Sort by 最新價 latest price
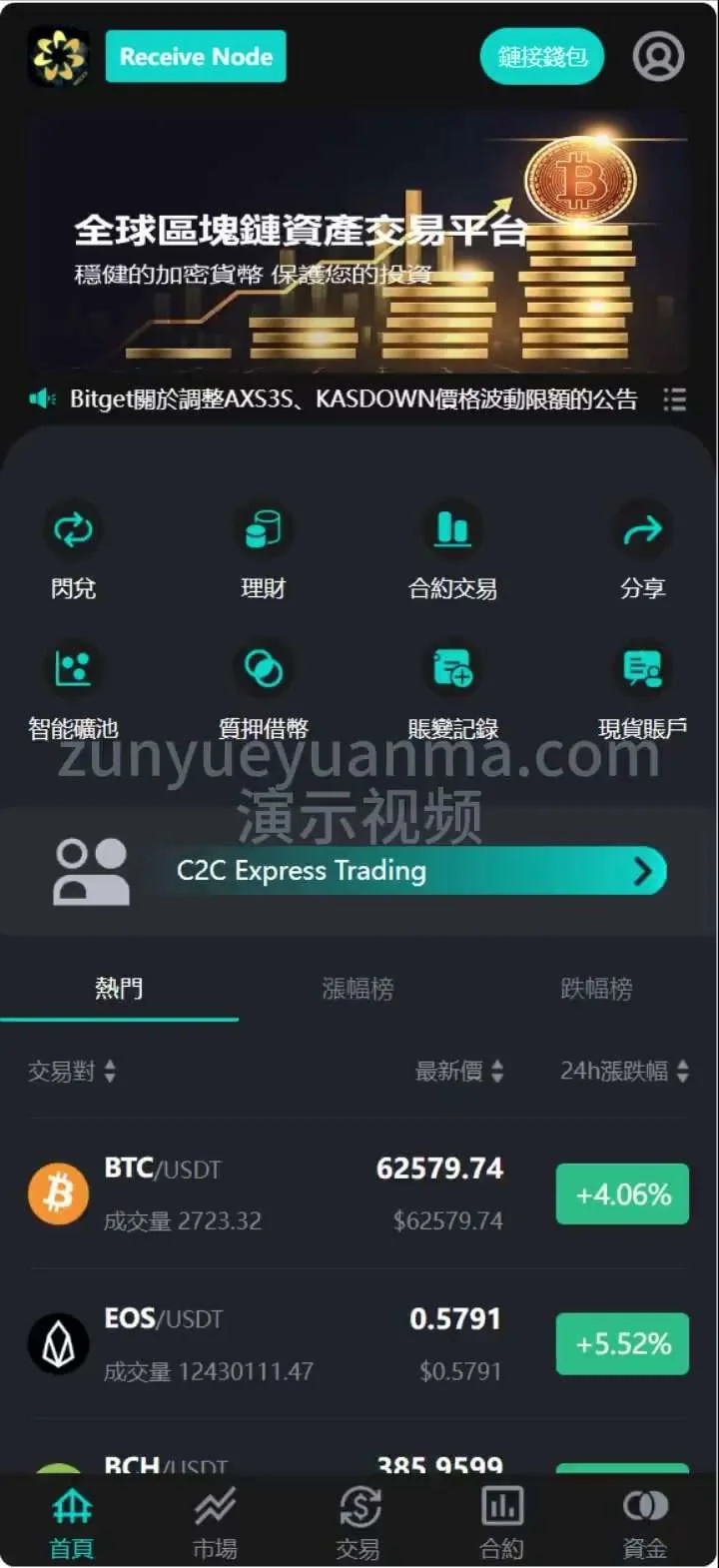719x1568 pixels. 459,1072
